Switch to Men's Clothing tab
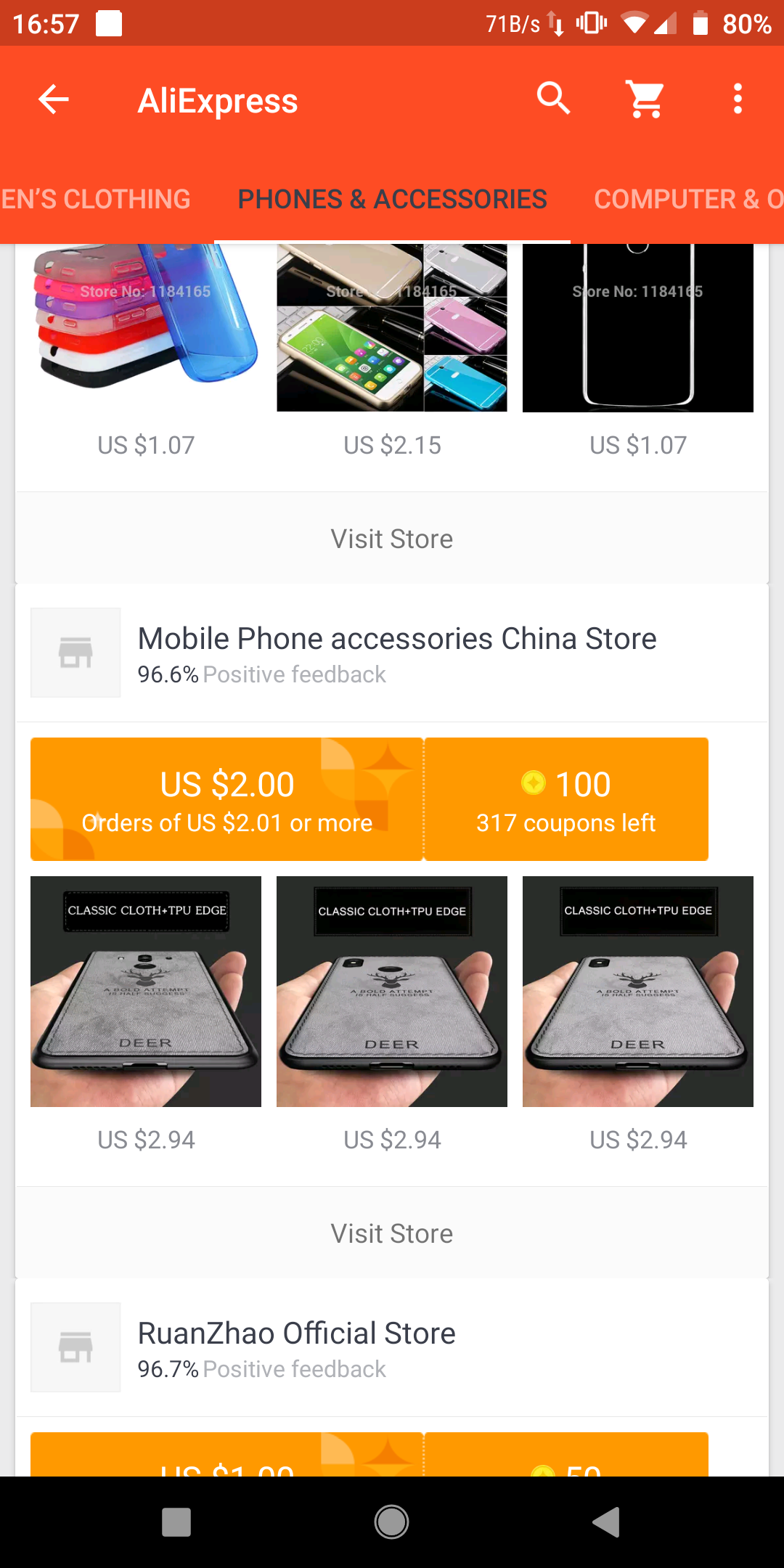The width and height of the screenshot is (784, 1568). 95,199
